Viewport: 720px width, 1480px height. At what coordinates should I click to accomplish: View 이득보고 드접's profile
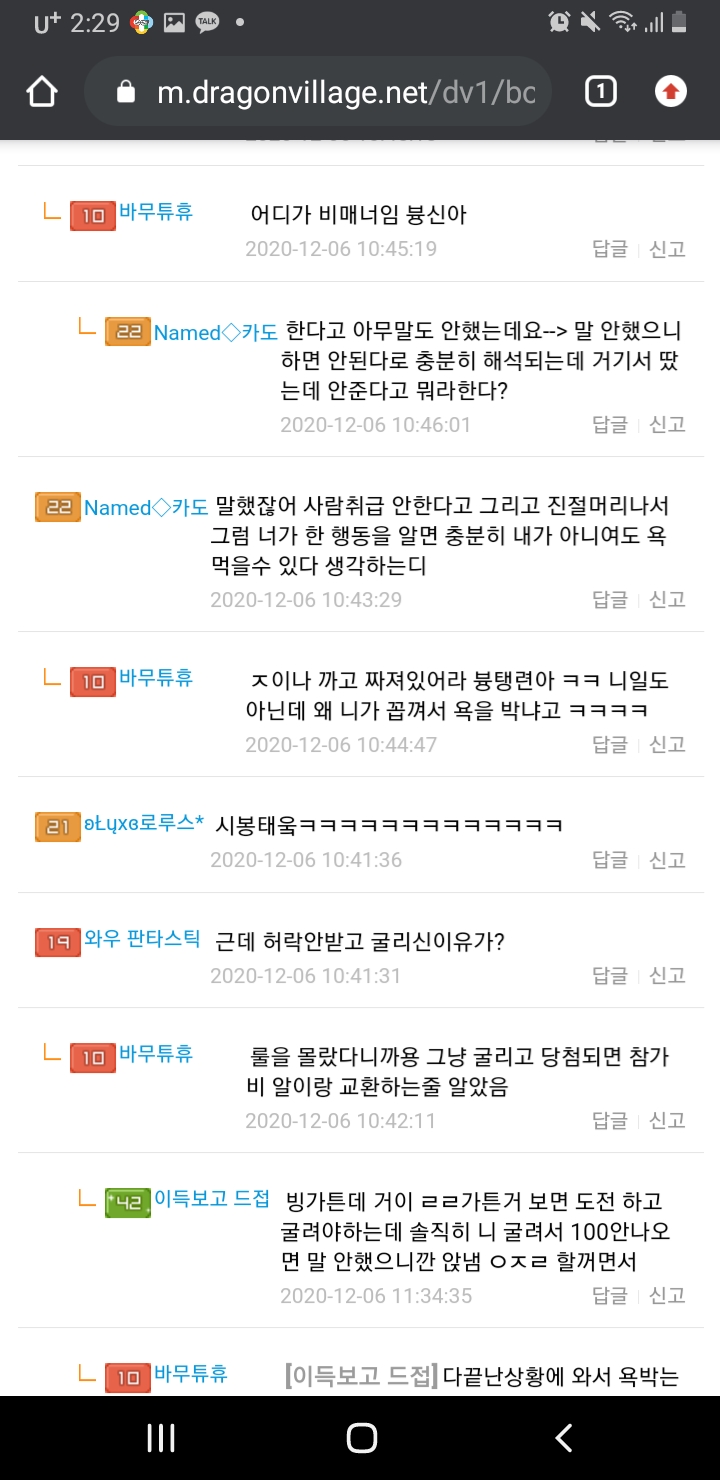coord(212,1199)
